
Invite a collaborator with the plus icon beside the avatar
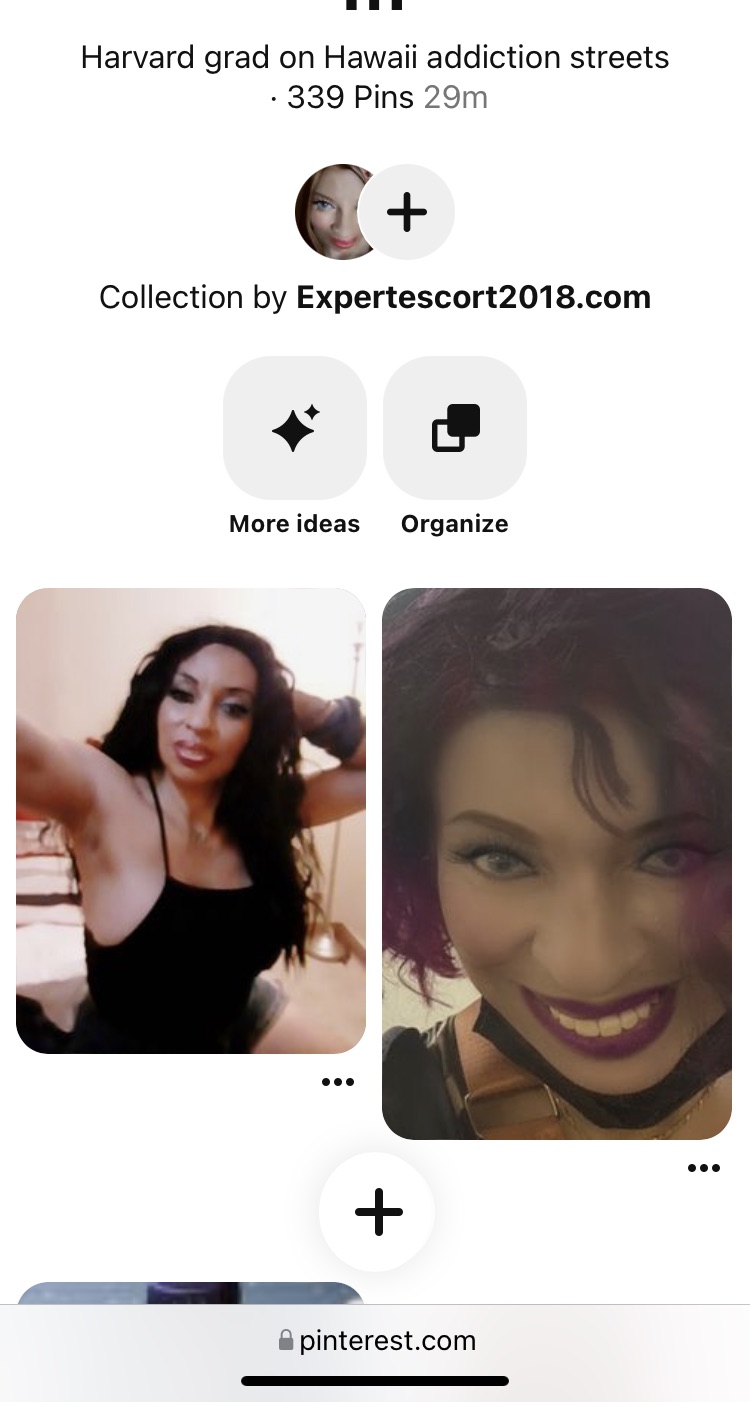[x=406, y=212]
